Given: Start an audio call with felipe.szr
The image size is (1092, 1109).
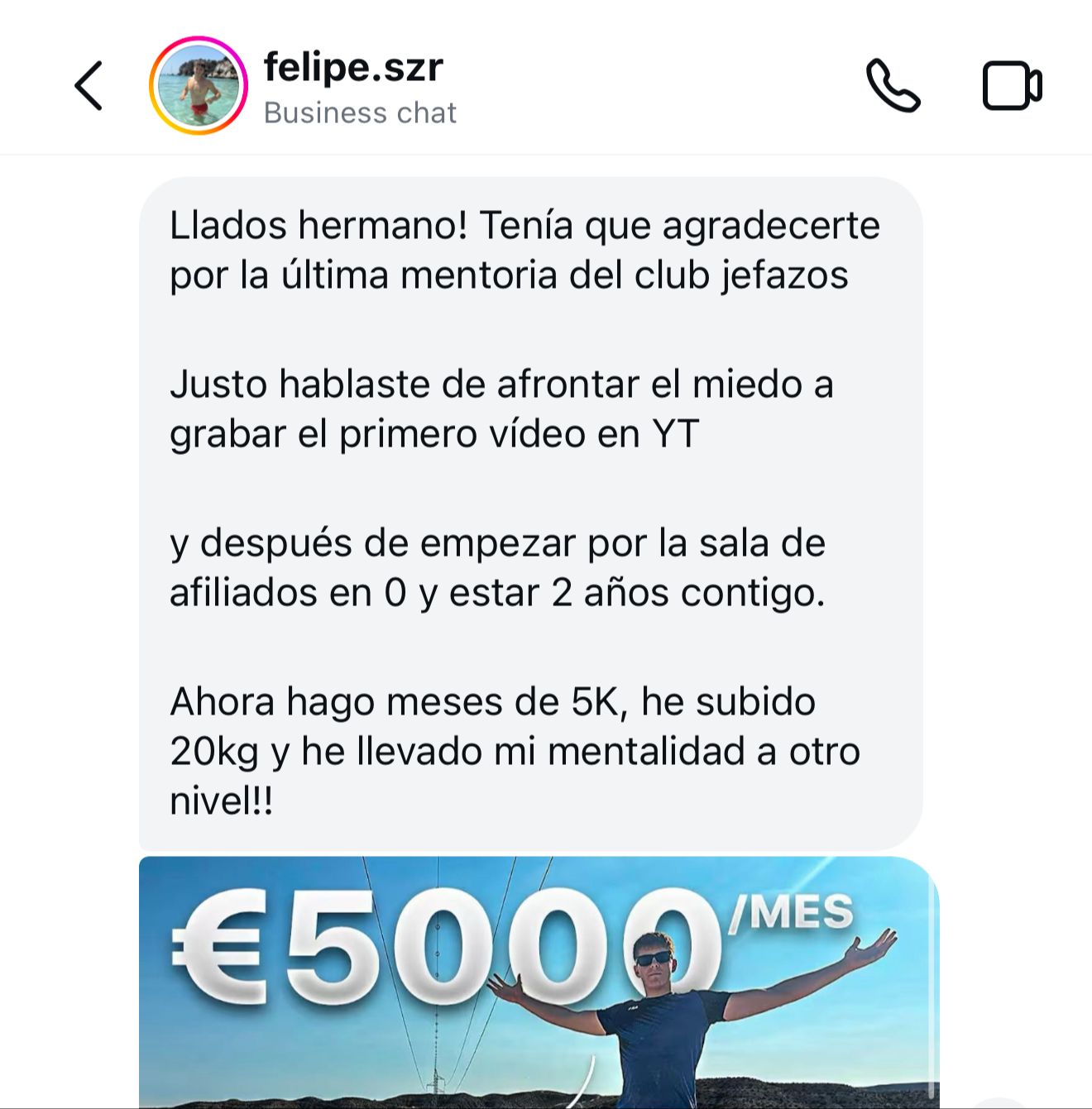Looking at the screenshot, I should tap(893, 85).
